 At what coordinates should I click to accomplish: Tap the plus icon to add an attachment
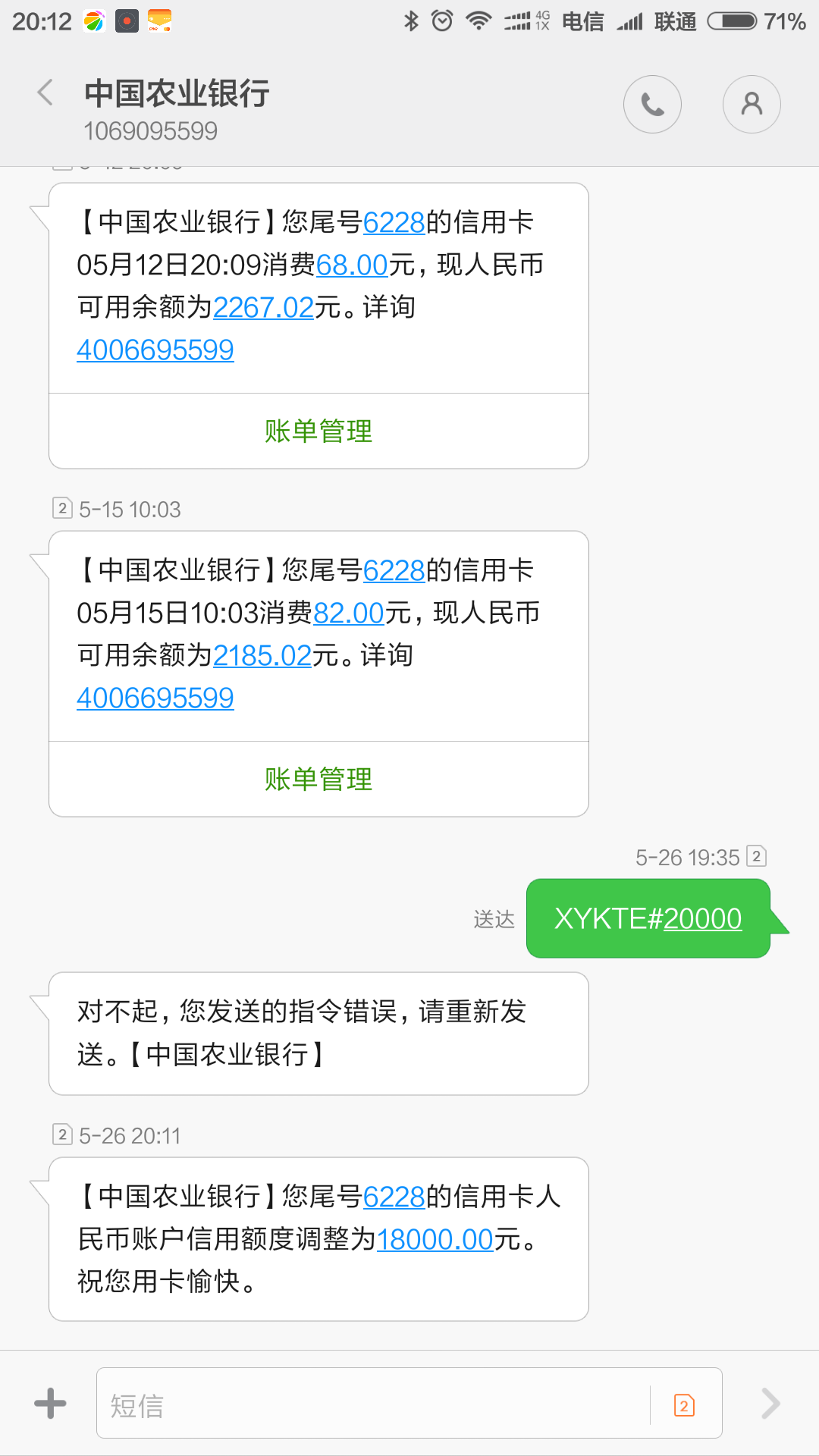(x=49, y=1404)
